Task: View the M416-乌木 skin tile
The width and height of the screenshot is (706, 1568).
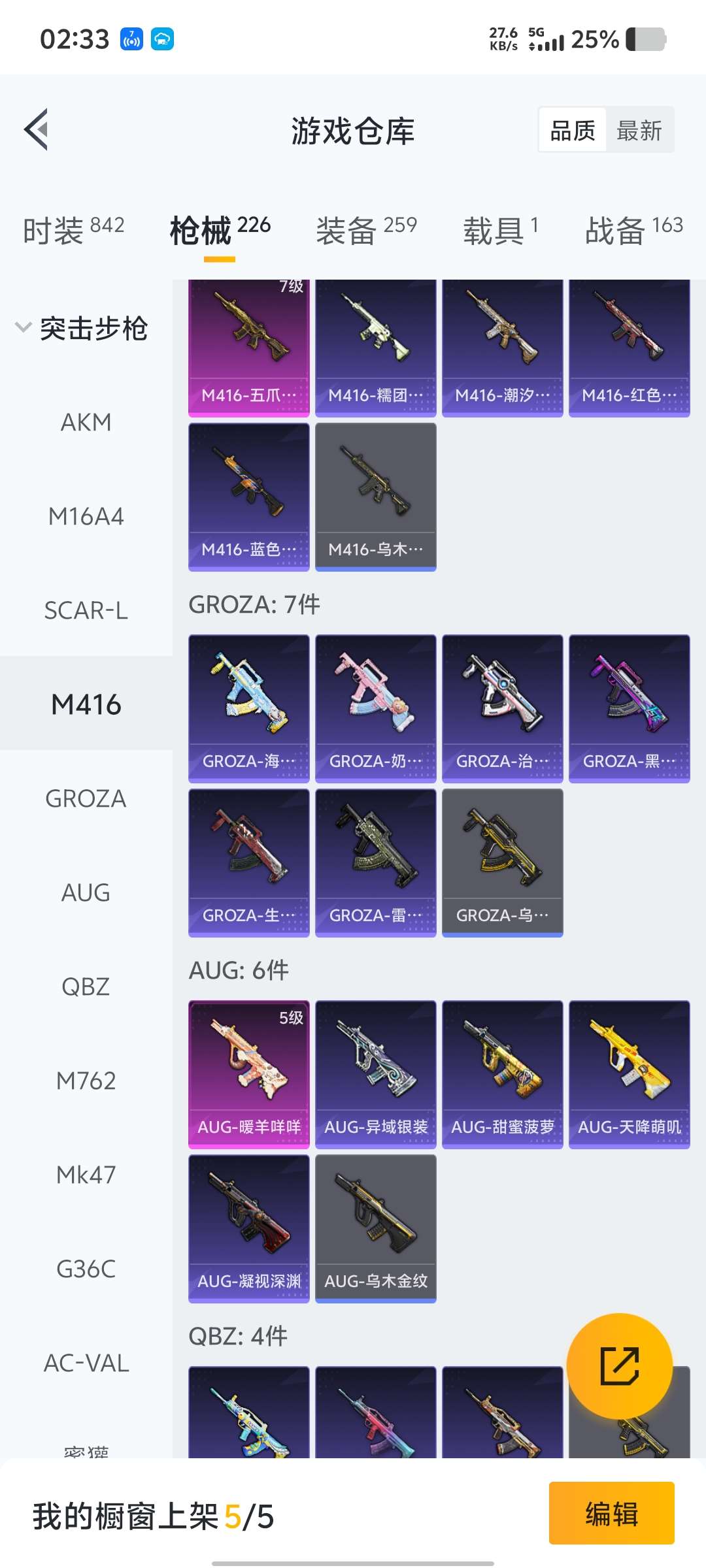Action: (376, 497)
